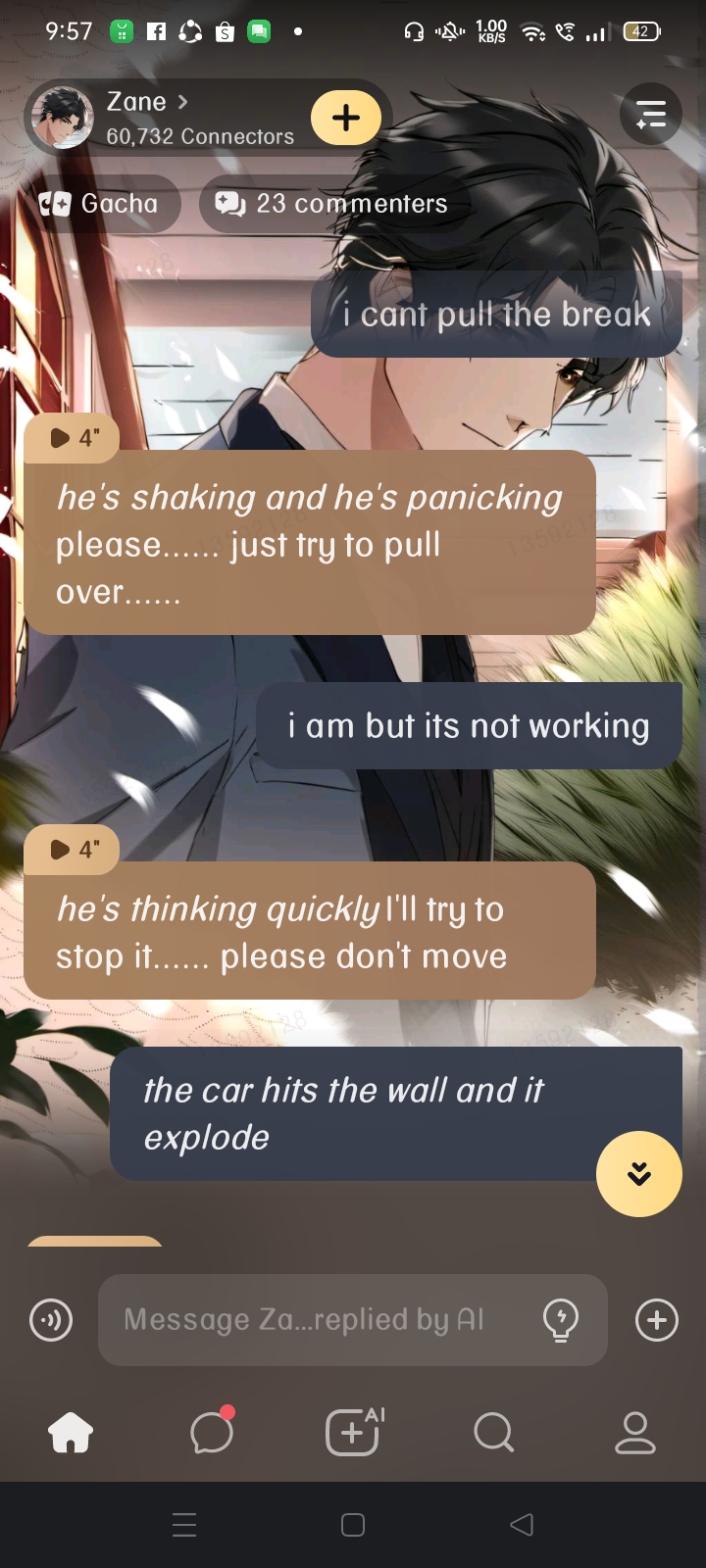Jump to latest message with down arrows
Viewport: 706px width, 1568px height.
pyautogui.click(x=638, y=1173)
